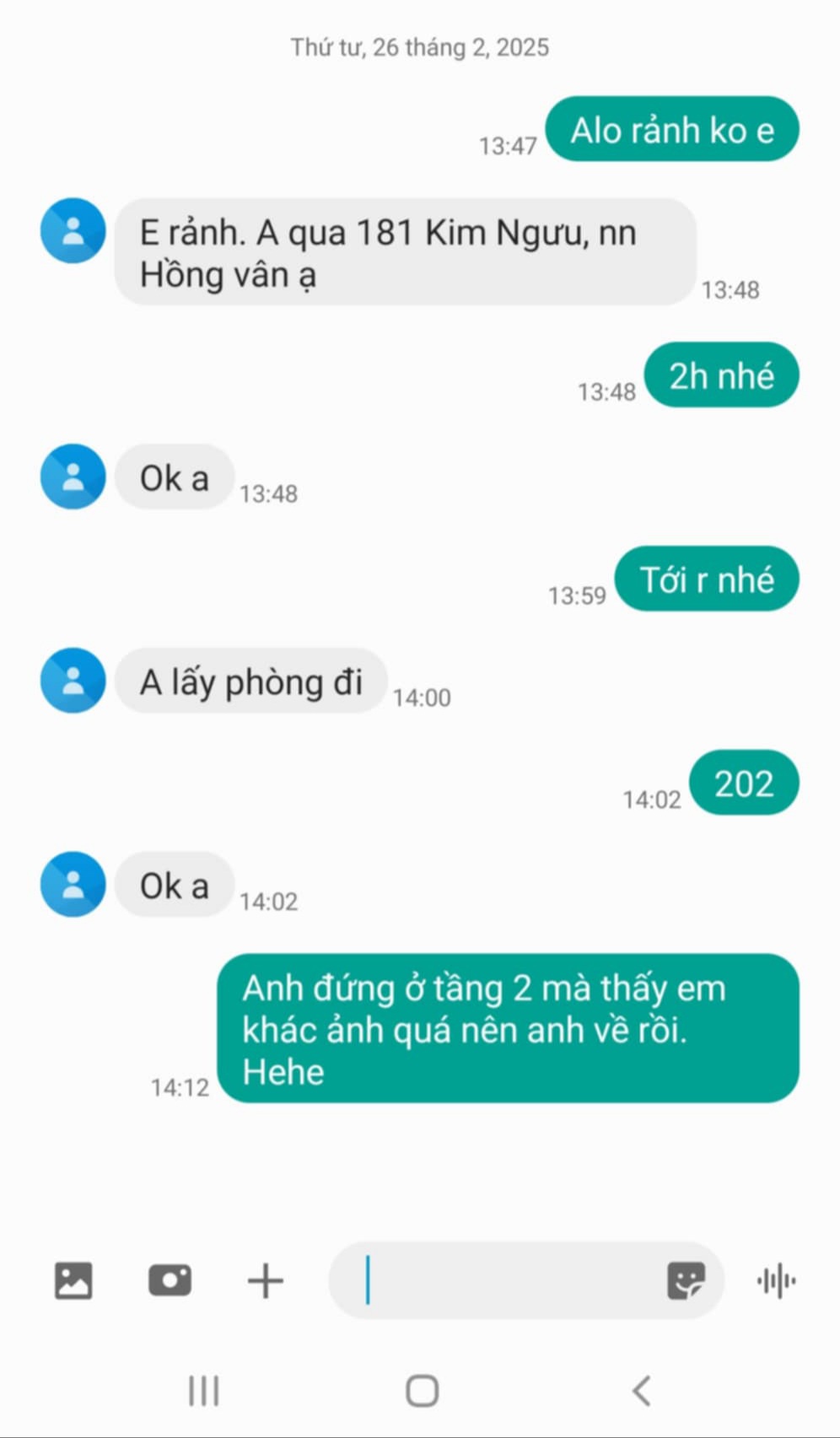Viewport: 840px width, 1438px height.
Task: Record a voice message
Action: click(777, 1280)
